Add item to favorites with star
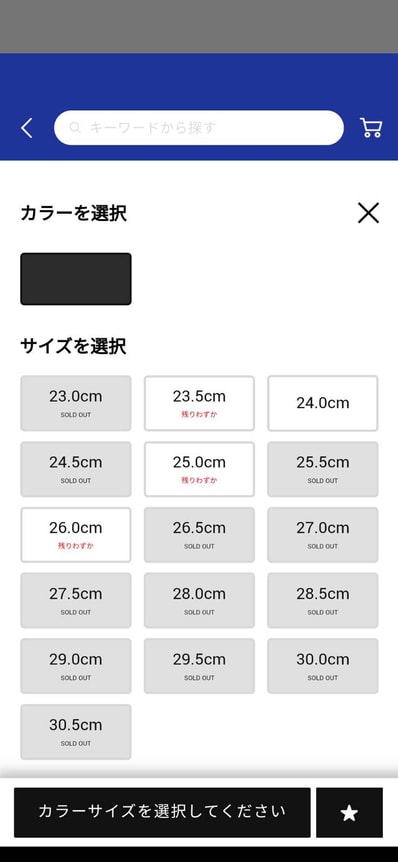The height and width of the screenshot is (862, 398). 349,813
